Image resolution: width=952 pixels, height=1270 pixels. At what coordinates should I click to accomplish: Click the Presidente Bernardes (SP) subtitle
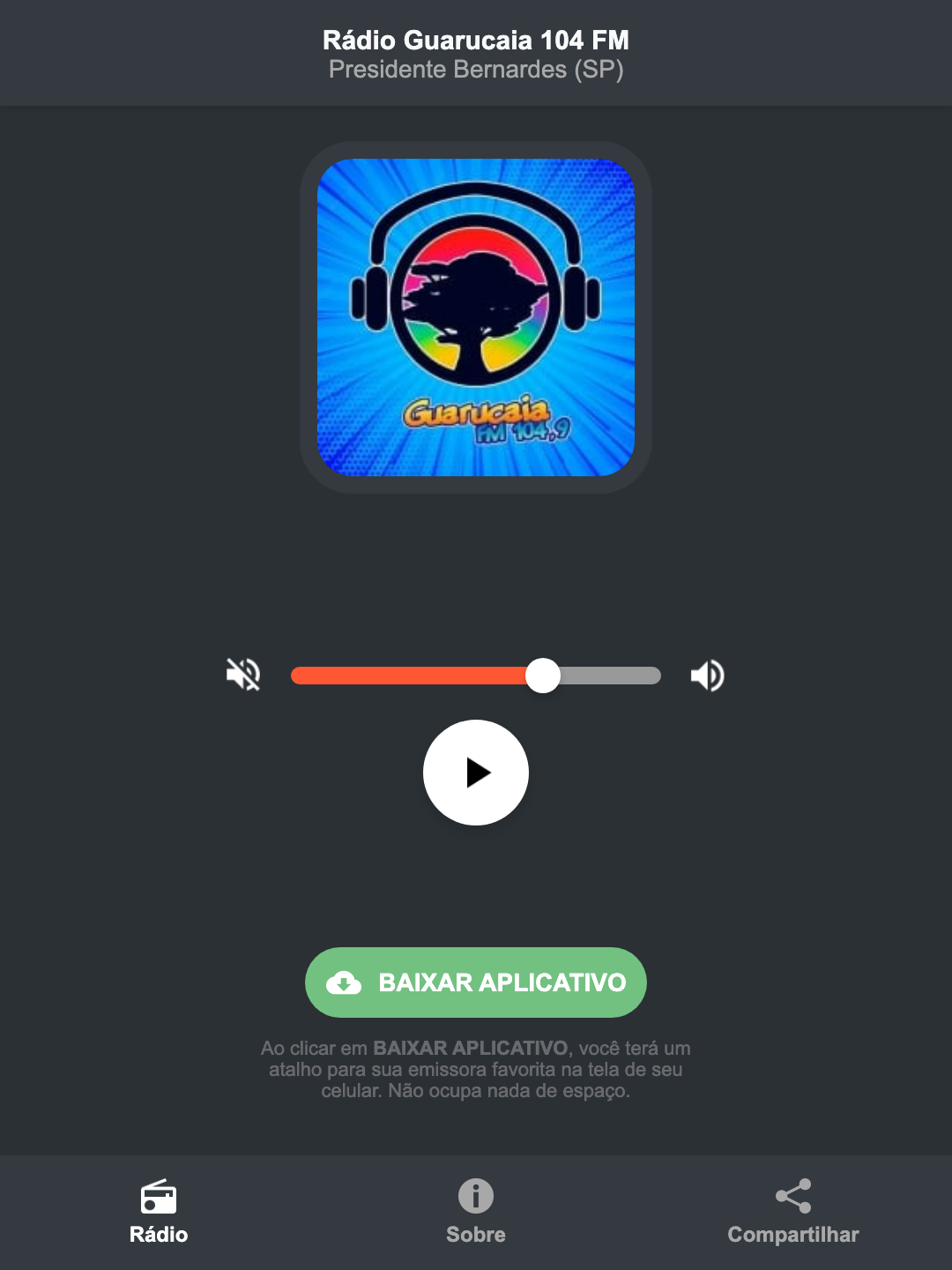[x=476, y=69]
